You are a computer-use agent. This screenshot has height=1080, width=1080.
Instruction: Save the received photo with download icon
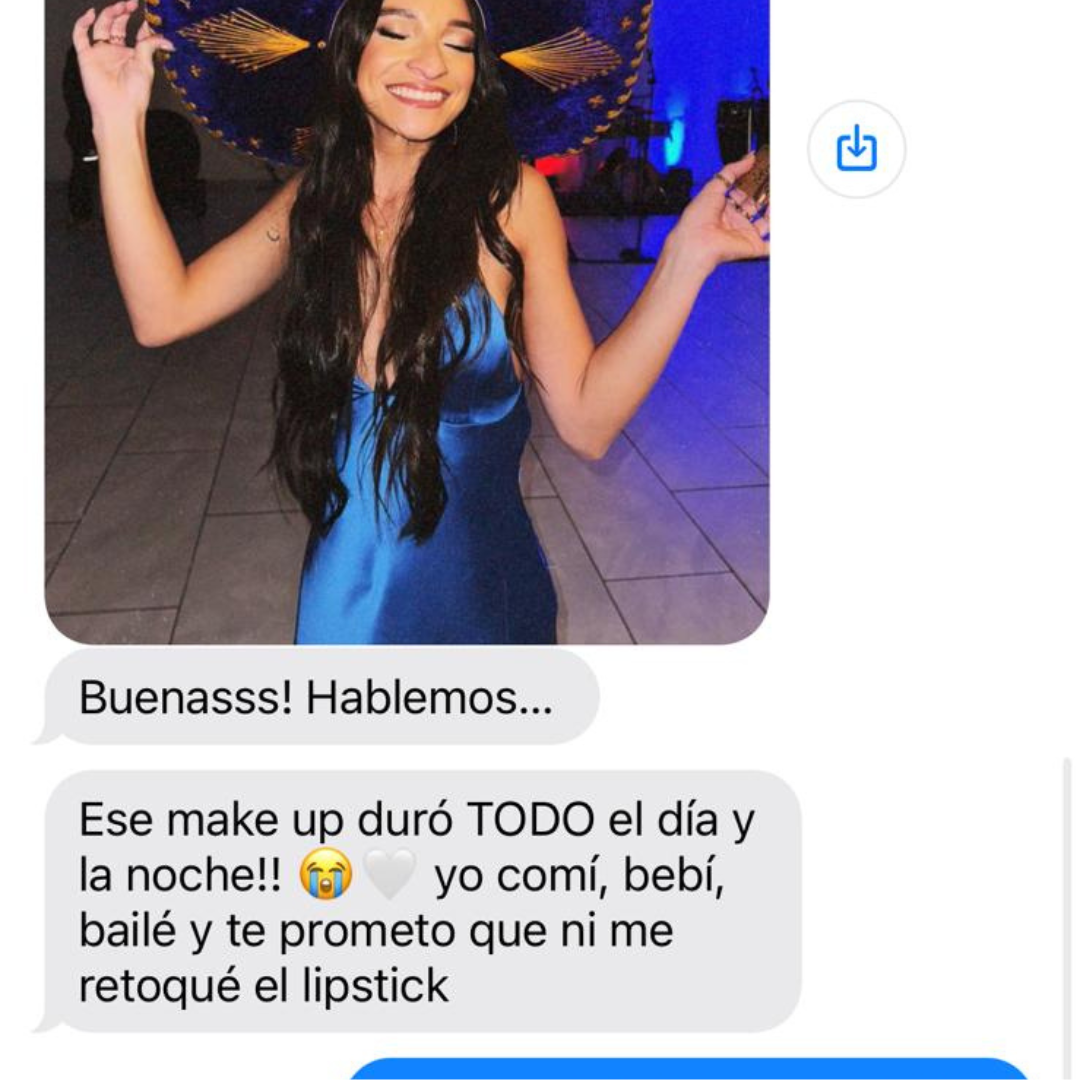click(x=856, y=150)
